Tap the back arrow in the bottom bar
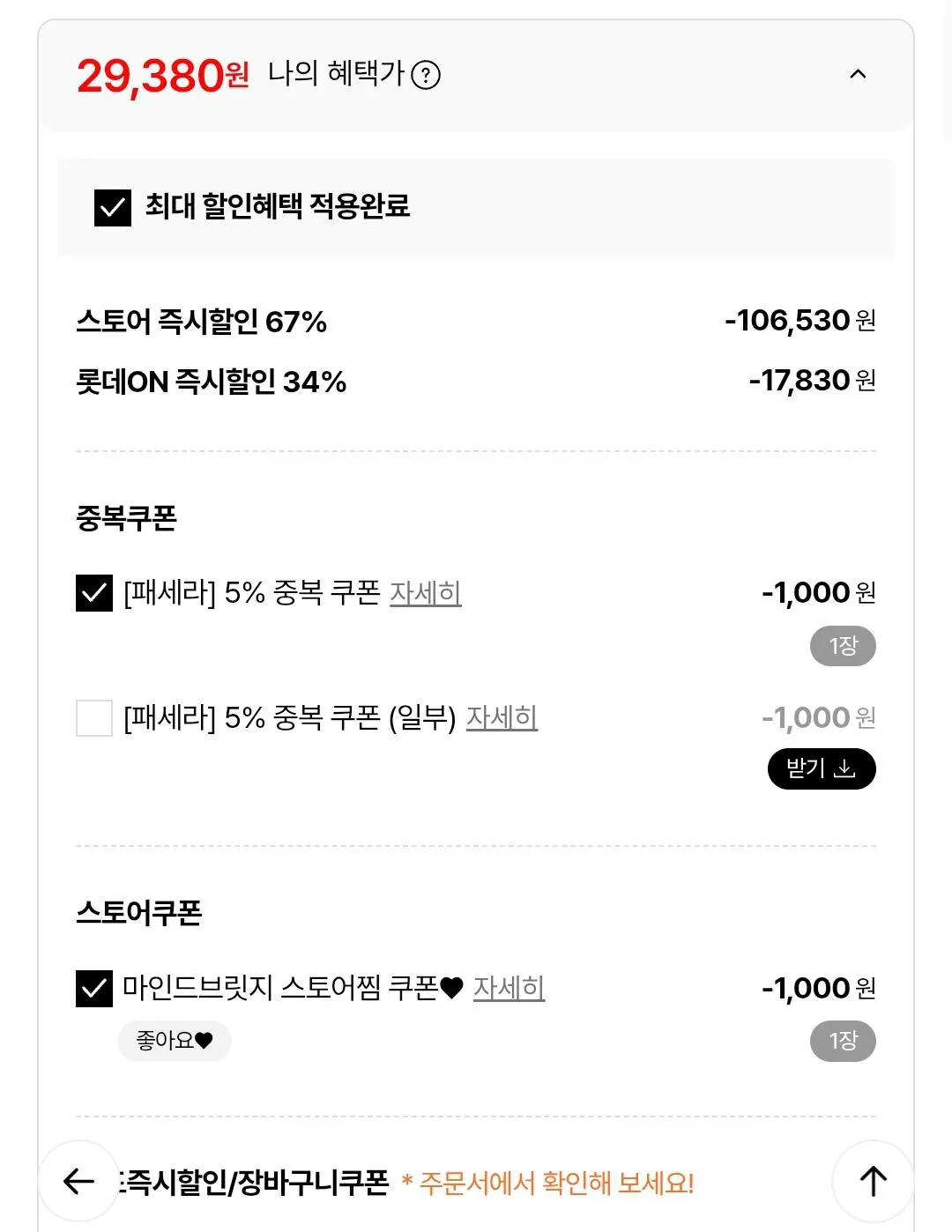Viewport: 952px width, 1232px height. 78,1181
